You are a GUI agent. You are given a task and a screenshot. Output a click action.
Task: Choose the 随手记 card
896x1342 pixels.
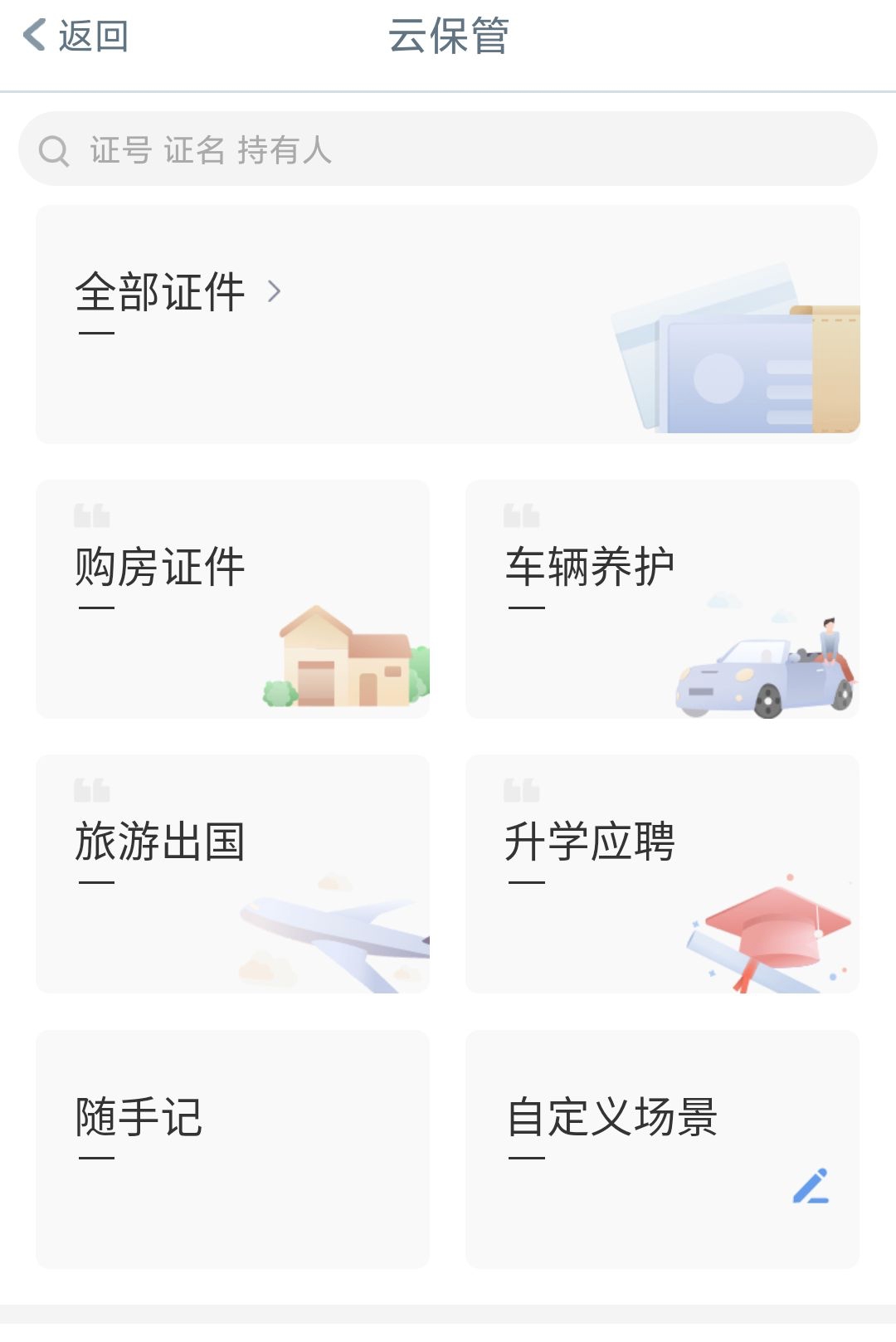(232, 1149)
